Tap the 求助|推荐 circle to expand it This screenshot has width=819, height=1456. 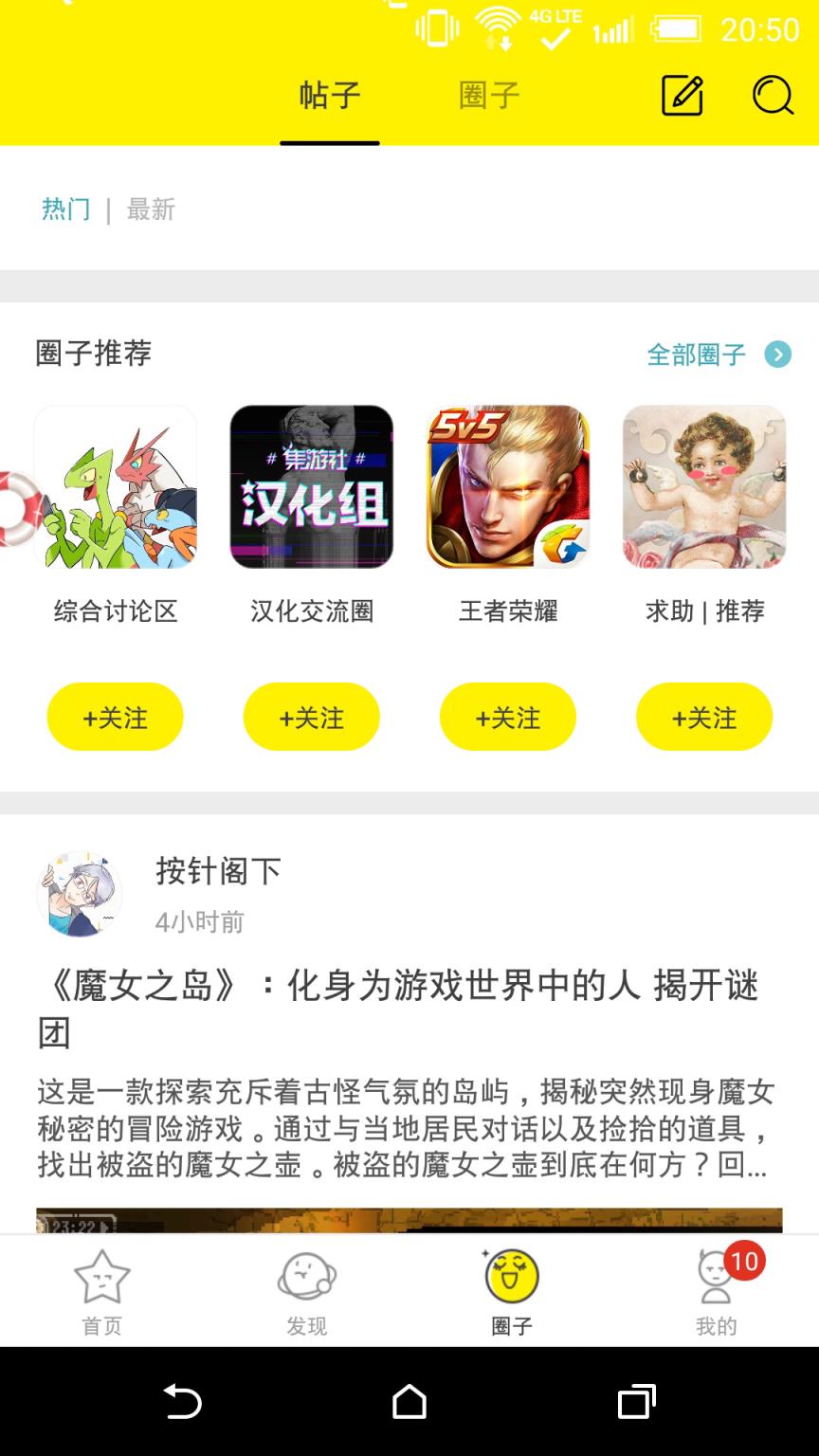704,486
